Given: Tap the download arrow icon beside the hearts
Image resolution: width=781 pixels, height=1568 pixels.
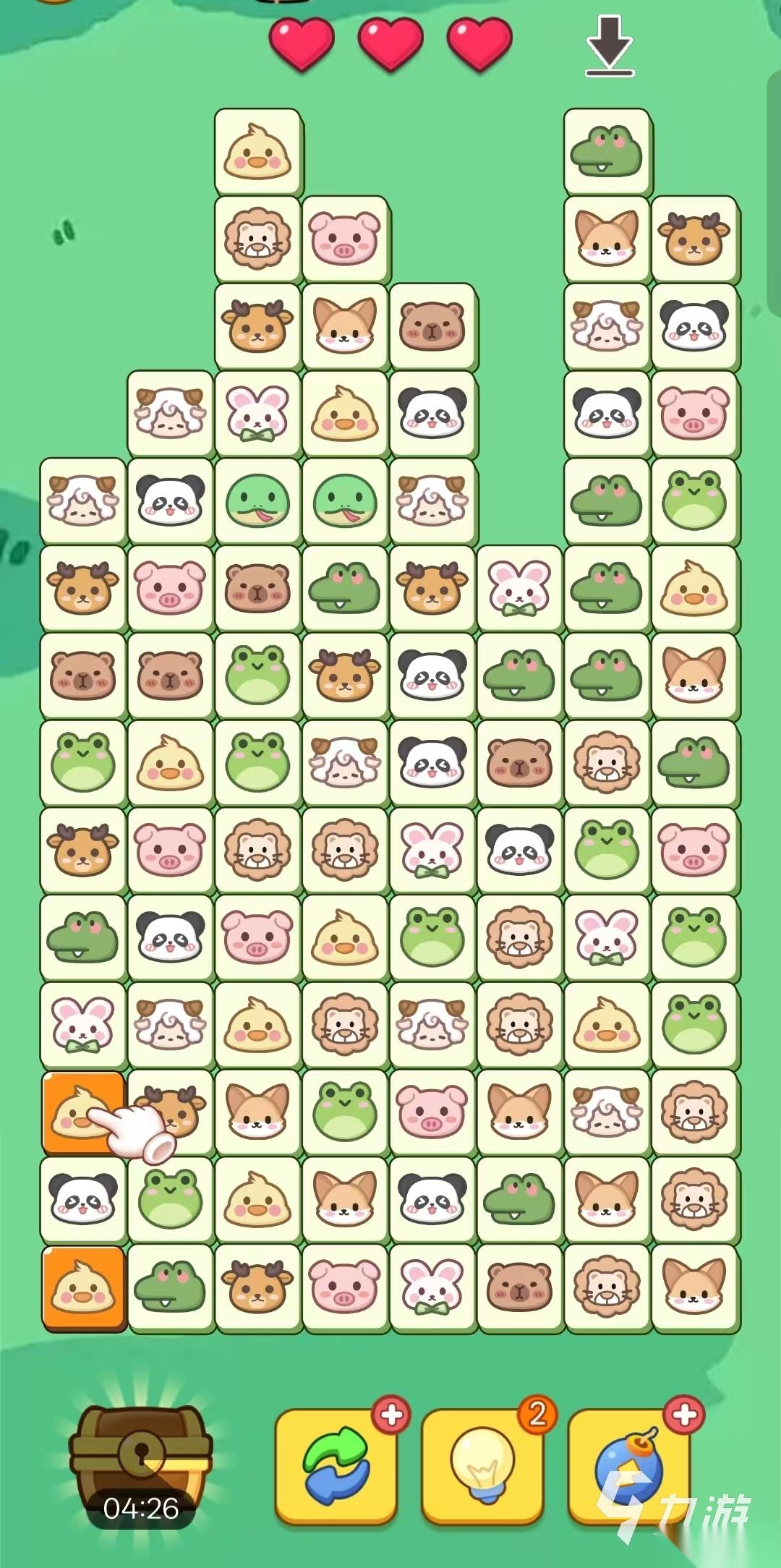Looking at the screenshot, I should click(x=610, y=46).
